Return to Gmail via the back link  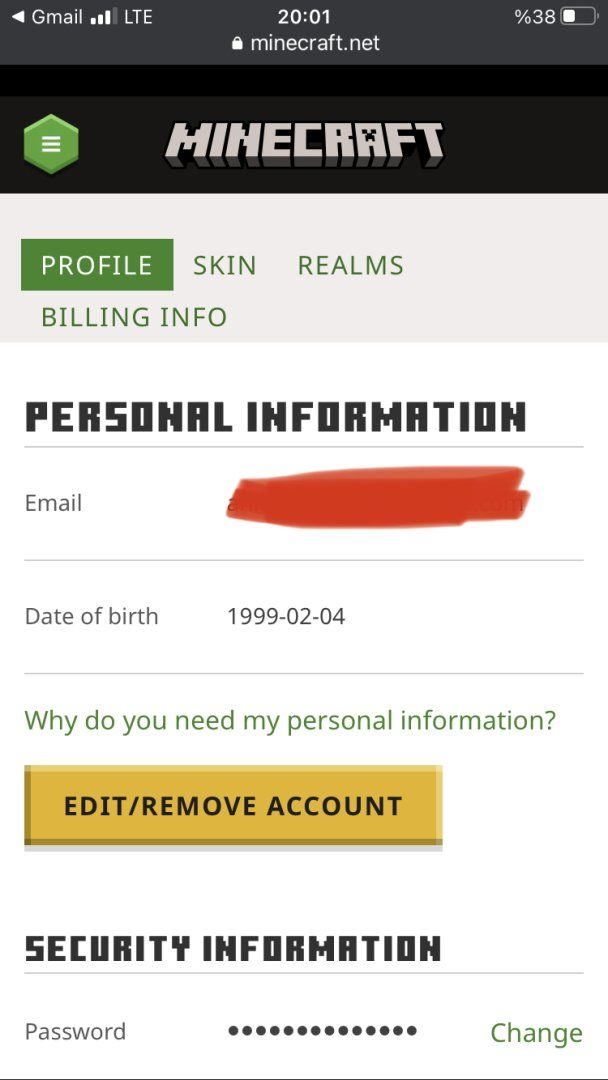(x=46, y=17)
